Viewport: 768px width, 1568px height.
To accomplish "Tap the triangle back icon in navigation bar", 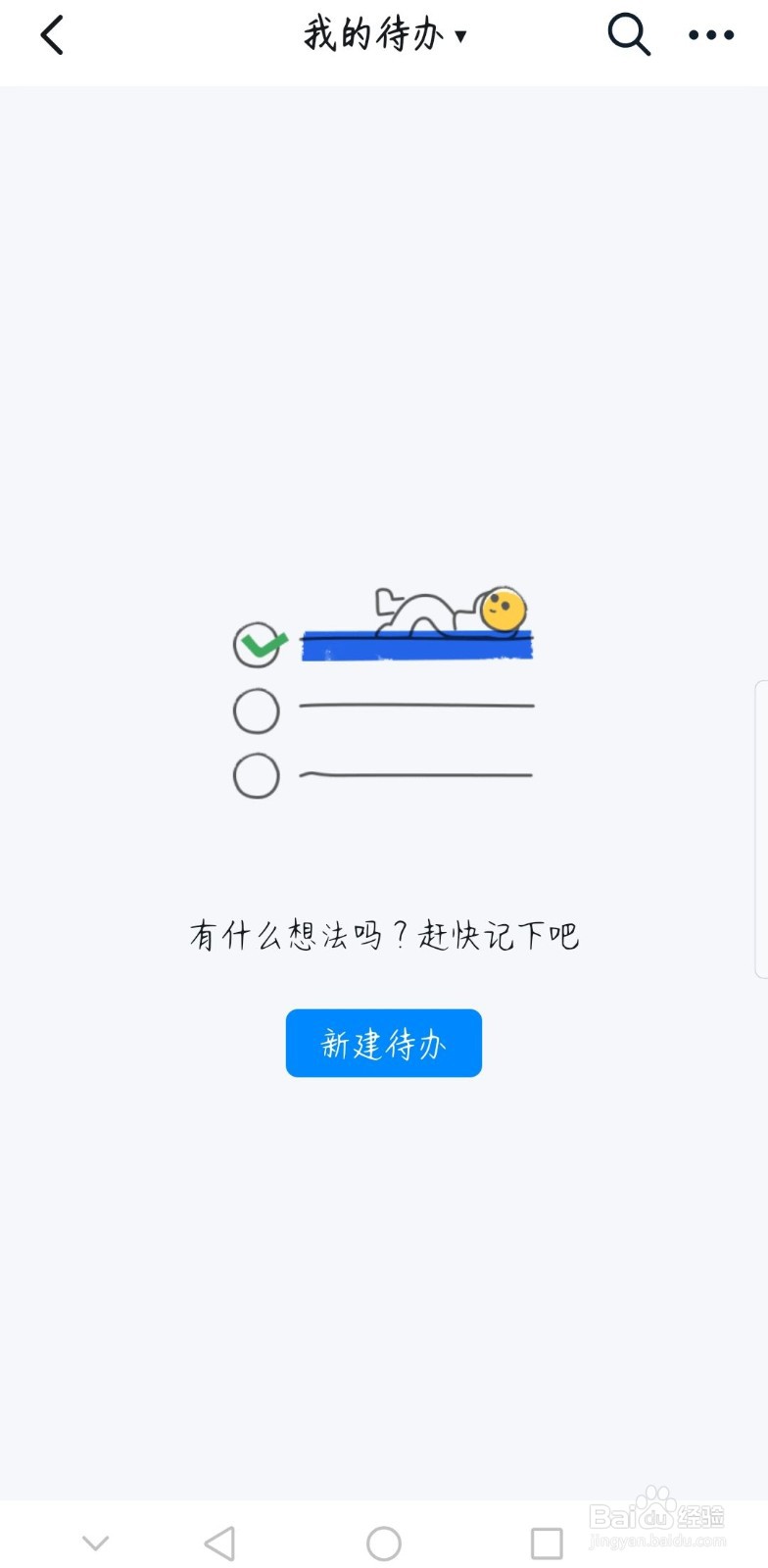I will click(219, 1542).
